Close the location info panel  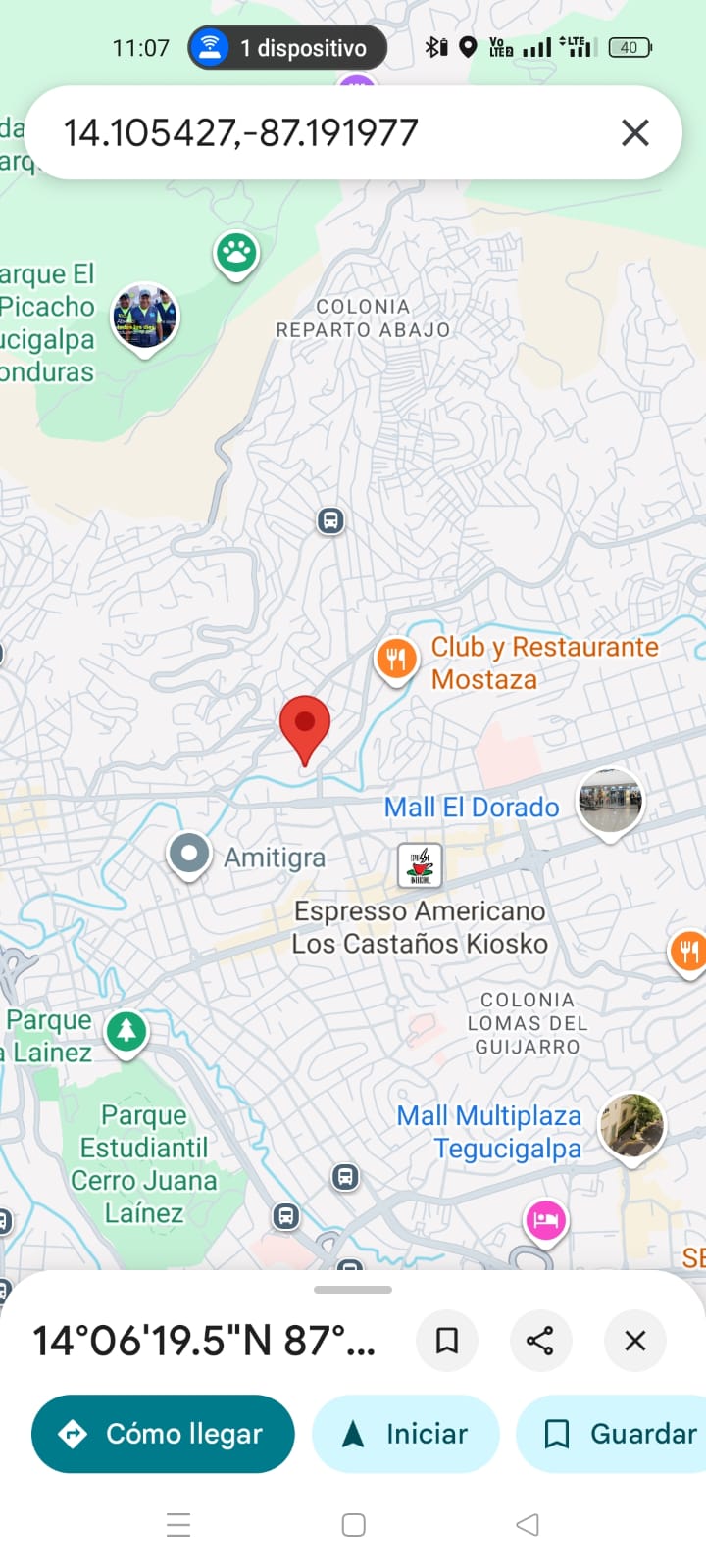(x=635, y=1340)
